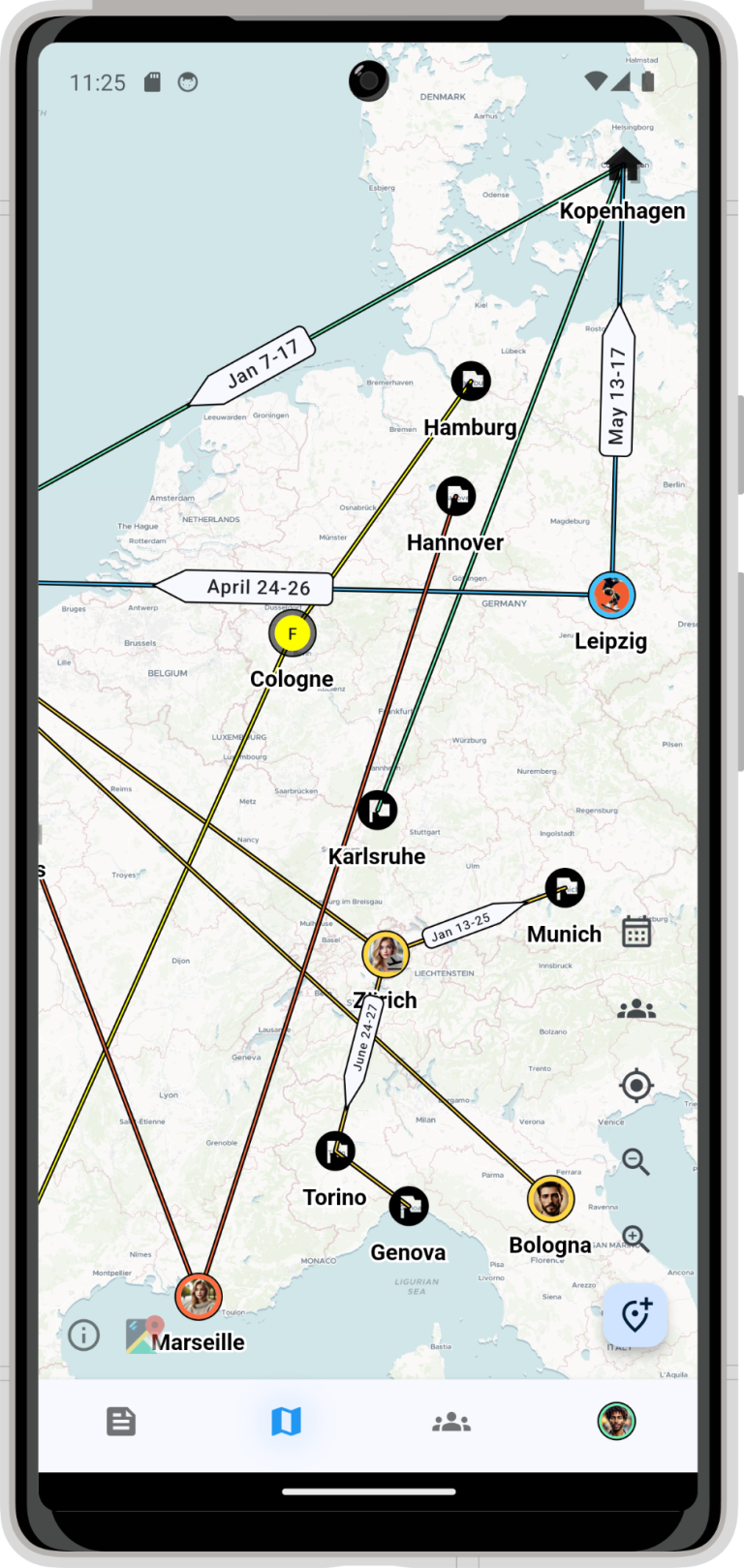Open the profile avatar tab

[x=616, y=1422]
